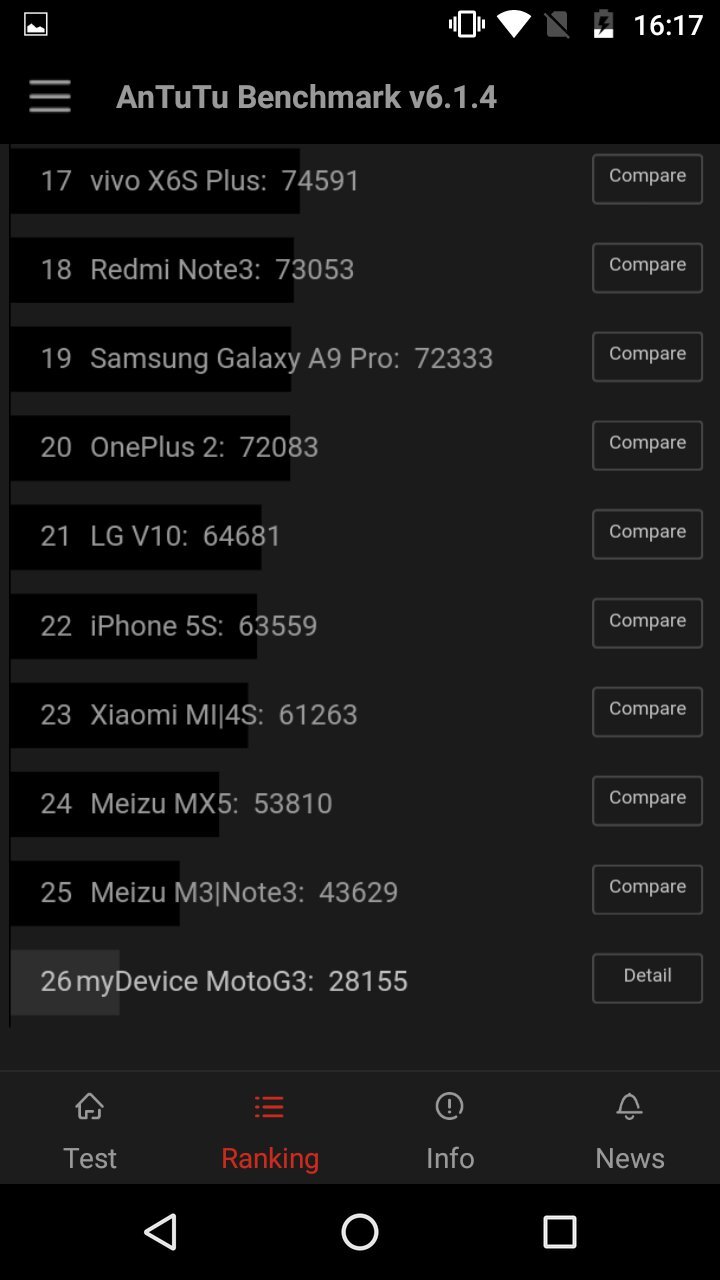Screen dimensions: 720x1280
Task: View Detail for myDevice MotoG3
Action: coord(647,977)
